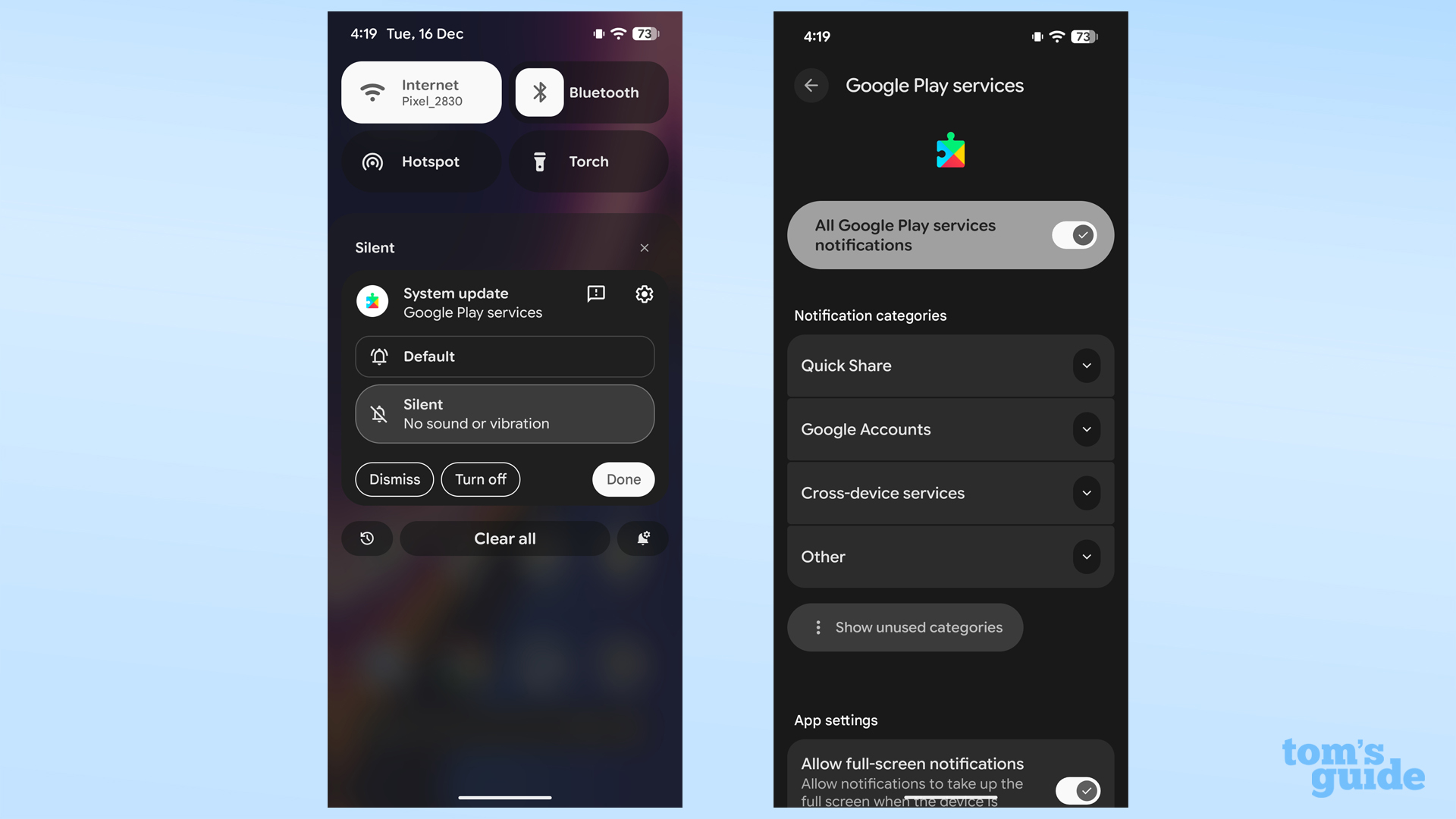This screenshot has height=819, width=1456.
Task: Clear all notifications
Action: [x=504, y=538]
